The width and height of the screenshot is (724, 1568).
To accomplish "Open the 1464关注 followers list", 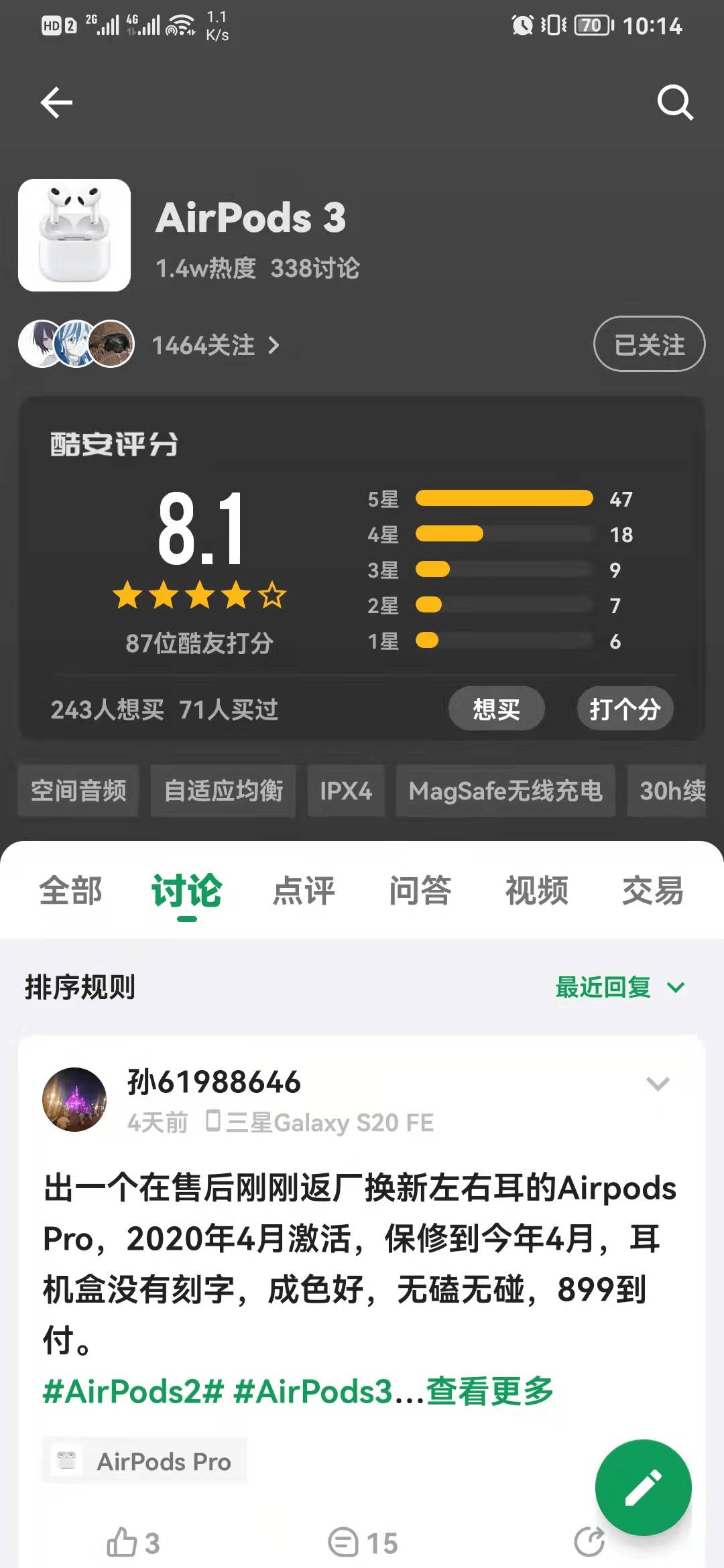I will click(x=215, y=345).
